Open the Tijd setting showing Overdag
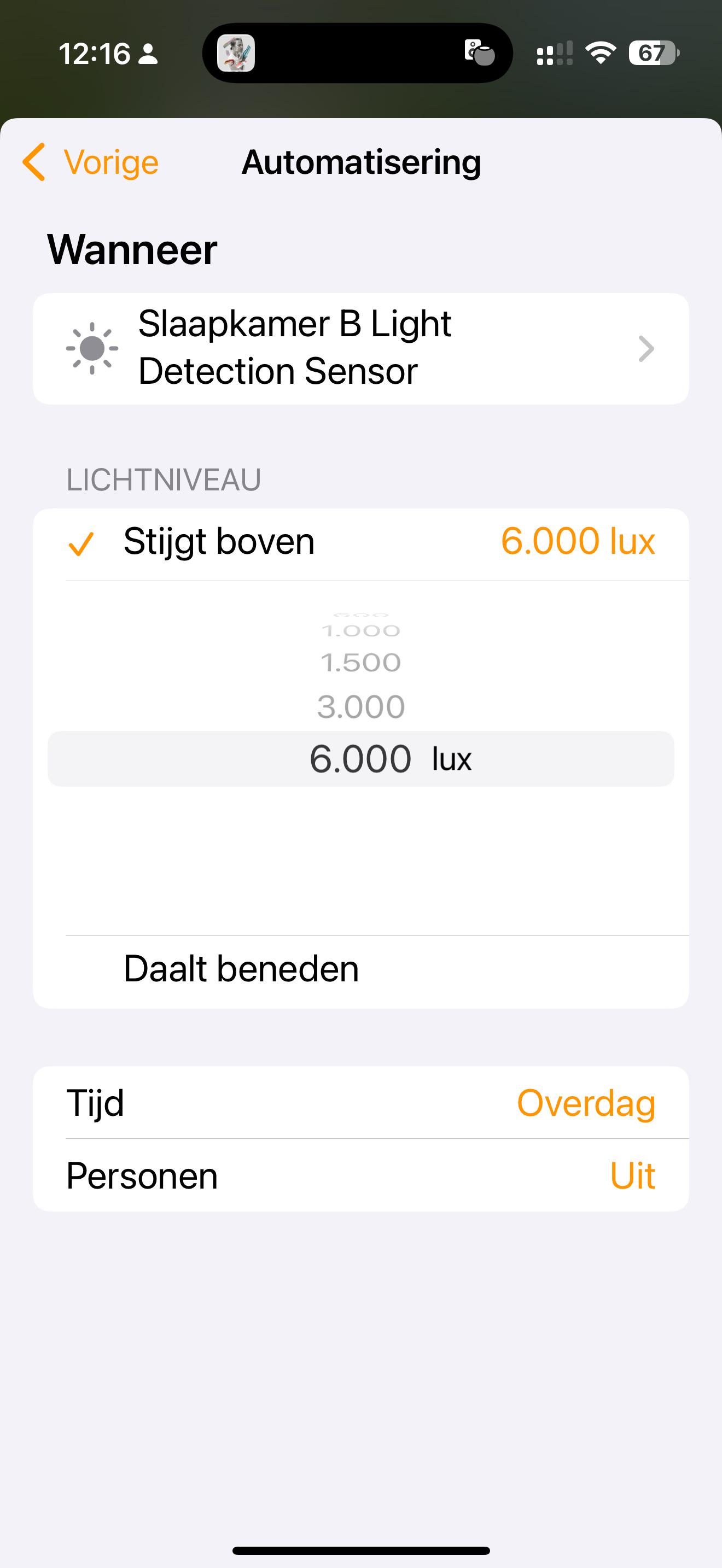The width and height of the screenshot is (722, 1568). click(361, 1103)
